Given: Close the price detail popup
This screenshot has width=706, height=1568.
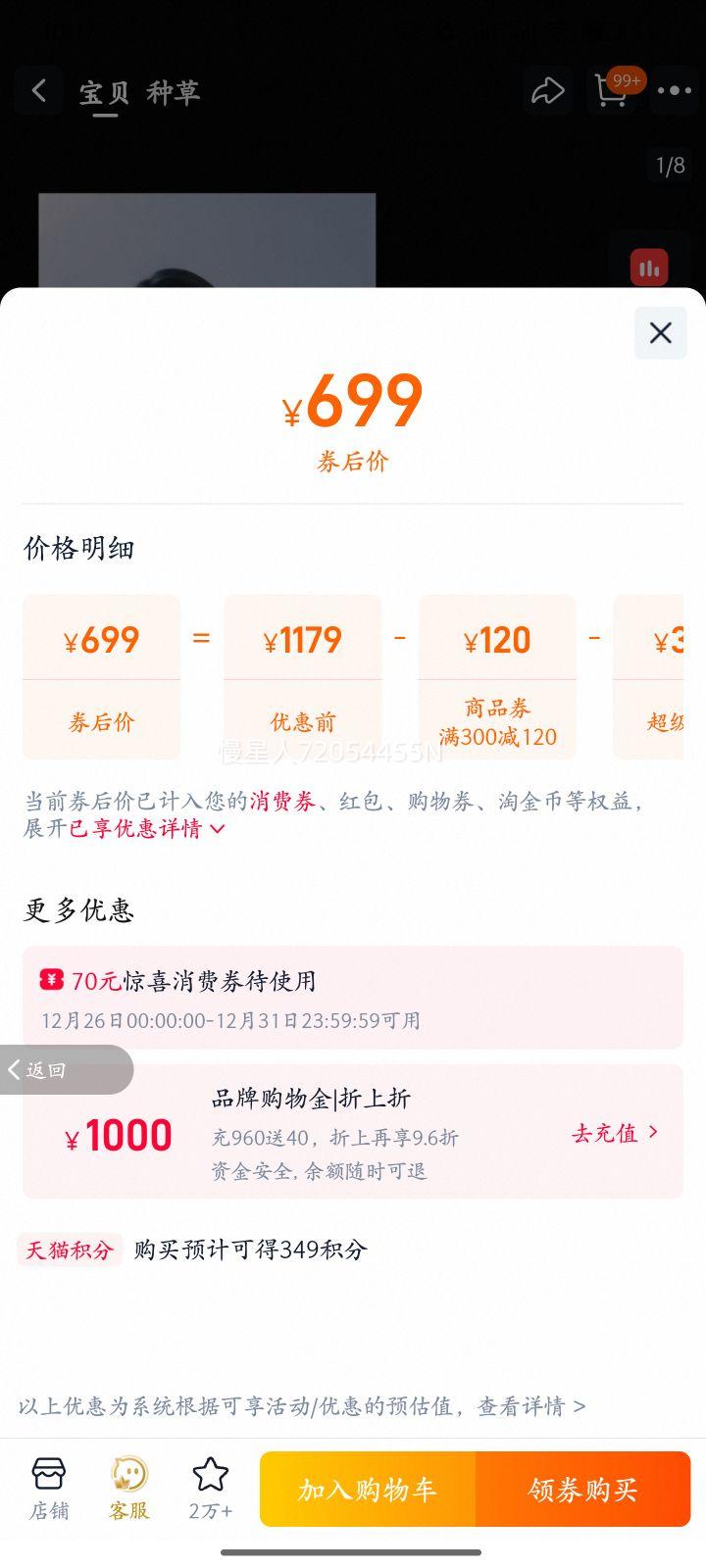Looking at the screenshot, I should [659, 333].
